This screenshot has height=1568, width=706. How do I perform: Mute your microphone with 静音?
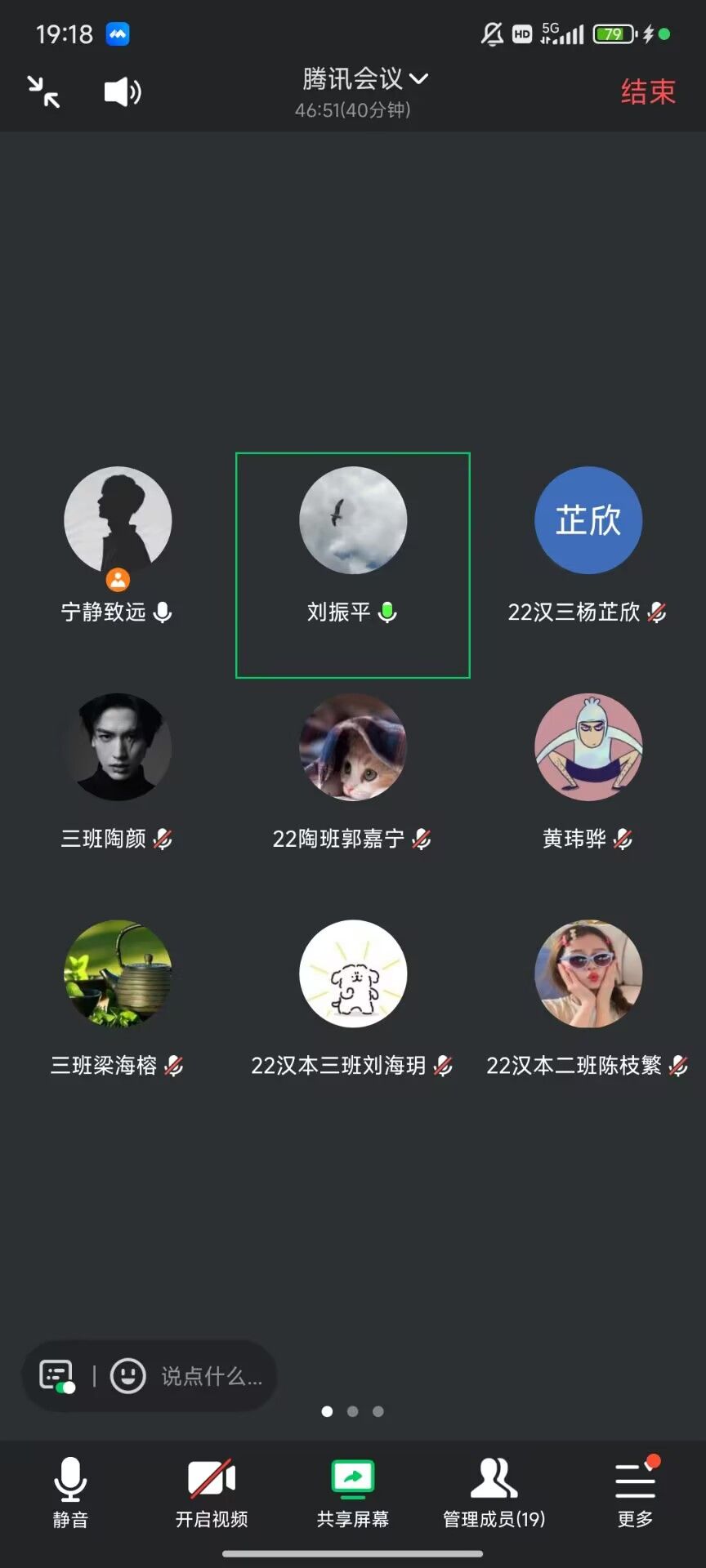[70, 1492]
